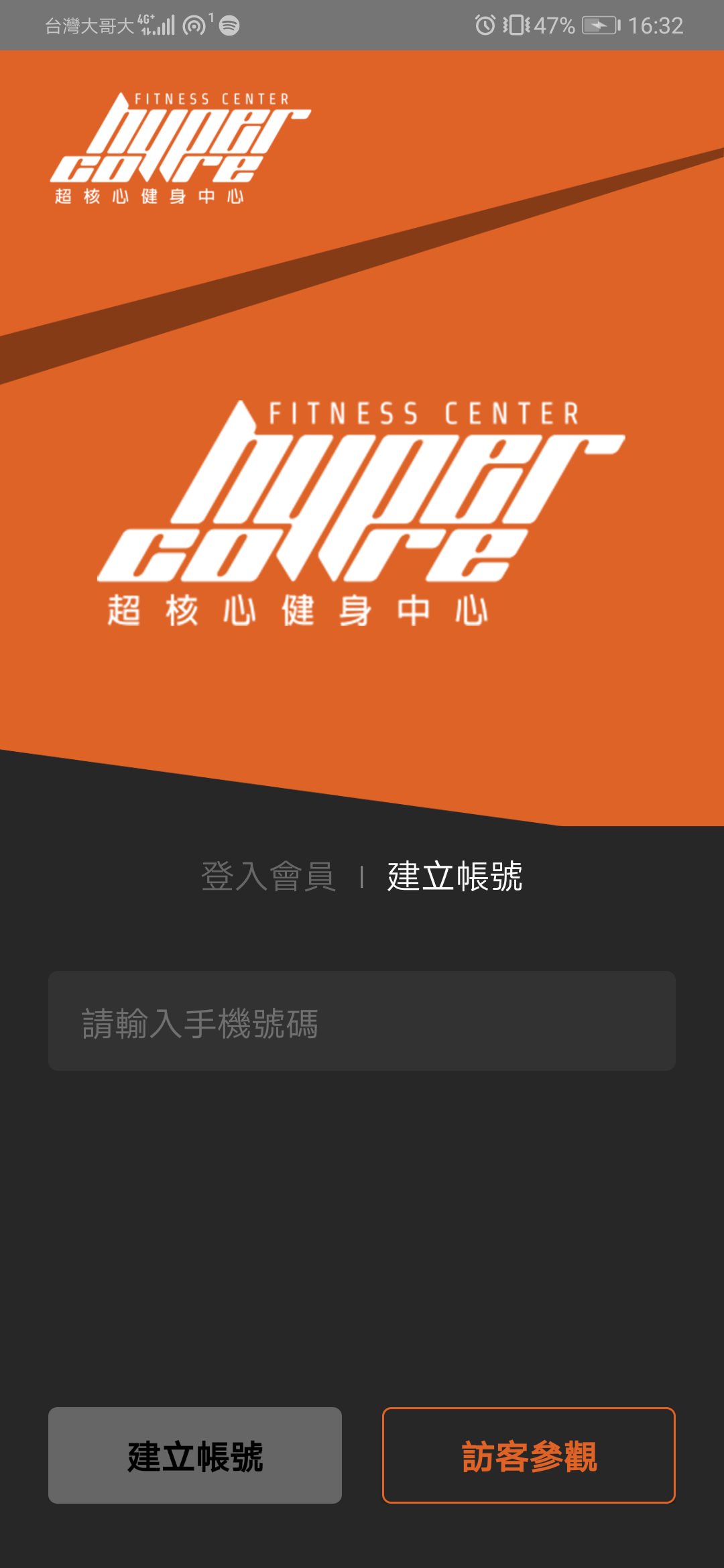Focus the 請輸入手機號碼 phone field
This screenshot has height=1568, width=724.
click(362, 1021)
